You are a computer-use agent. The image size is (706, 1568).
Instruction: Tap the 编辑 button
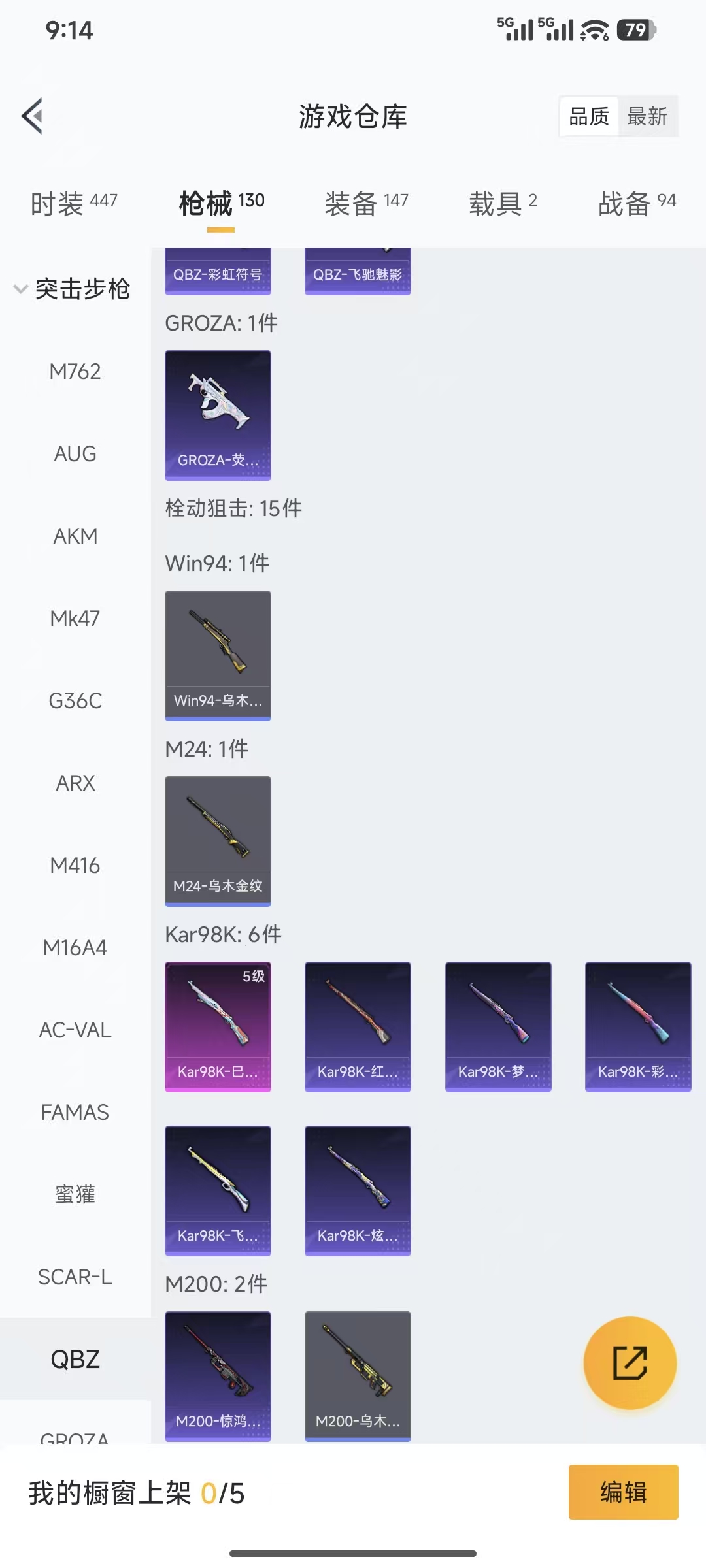pyautogui.click(x=623, y=1492)
